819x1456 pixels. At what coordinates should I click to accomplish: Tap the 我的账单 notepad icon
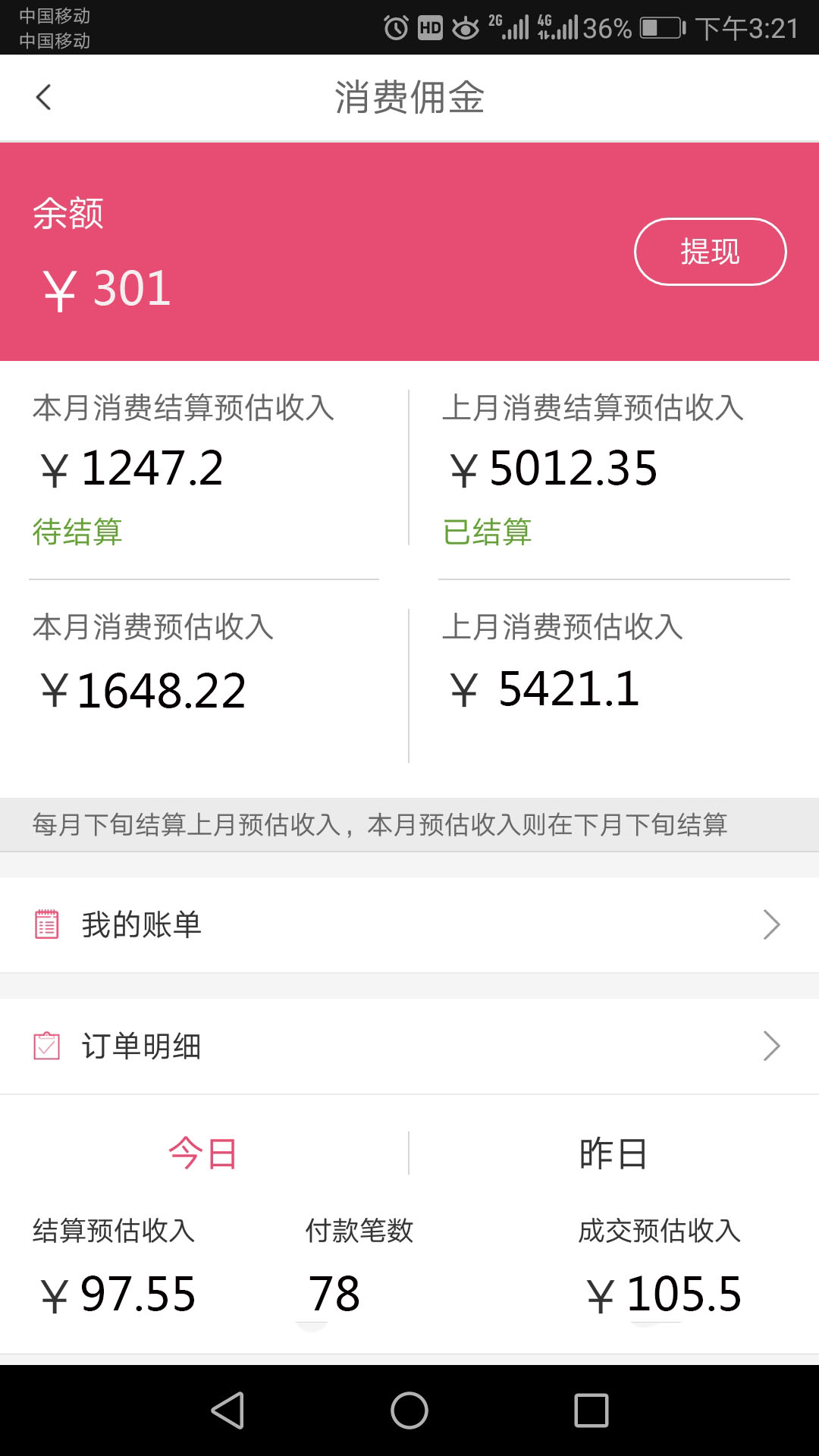(47, 924)
